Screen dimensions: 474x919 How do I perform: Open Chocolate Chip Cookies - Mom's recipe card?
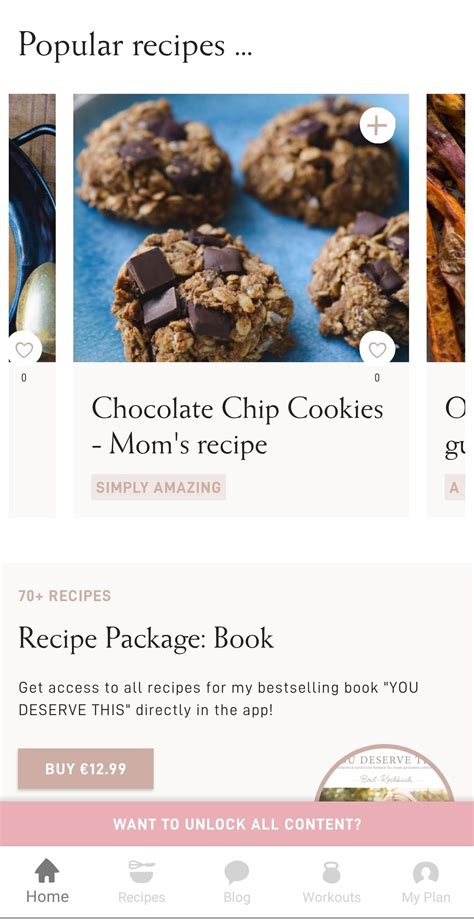[241, 305]
